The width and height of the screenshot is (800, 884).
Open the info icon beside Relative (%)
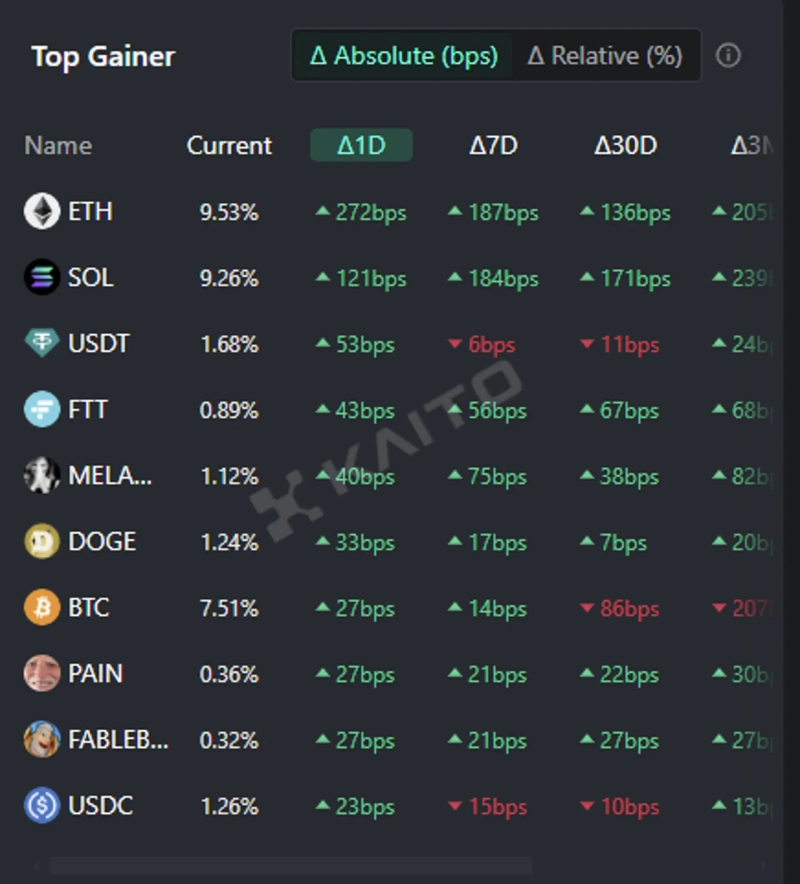click(x=729, y=56)
